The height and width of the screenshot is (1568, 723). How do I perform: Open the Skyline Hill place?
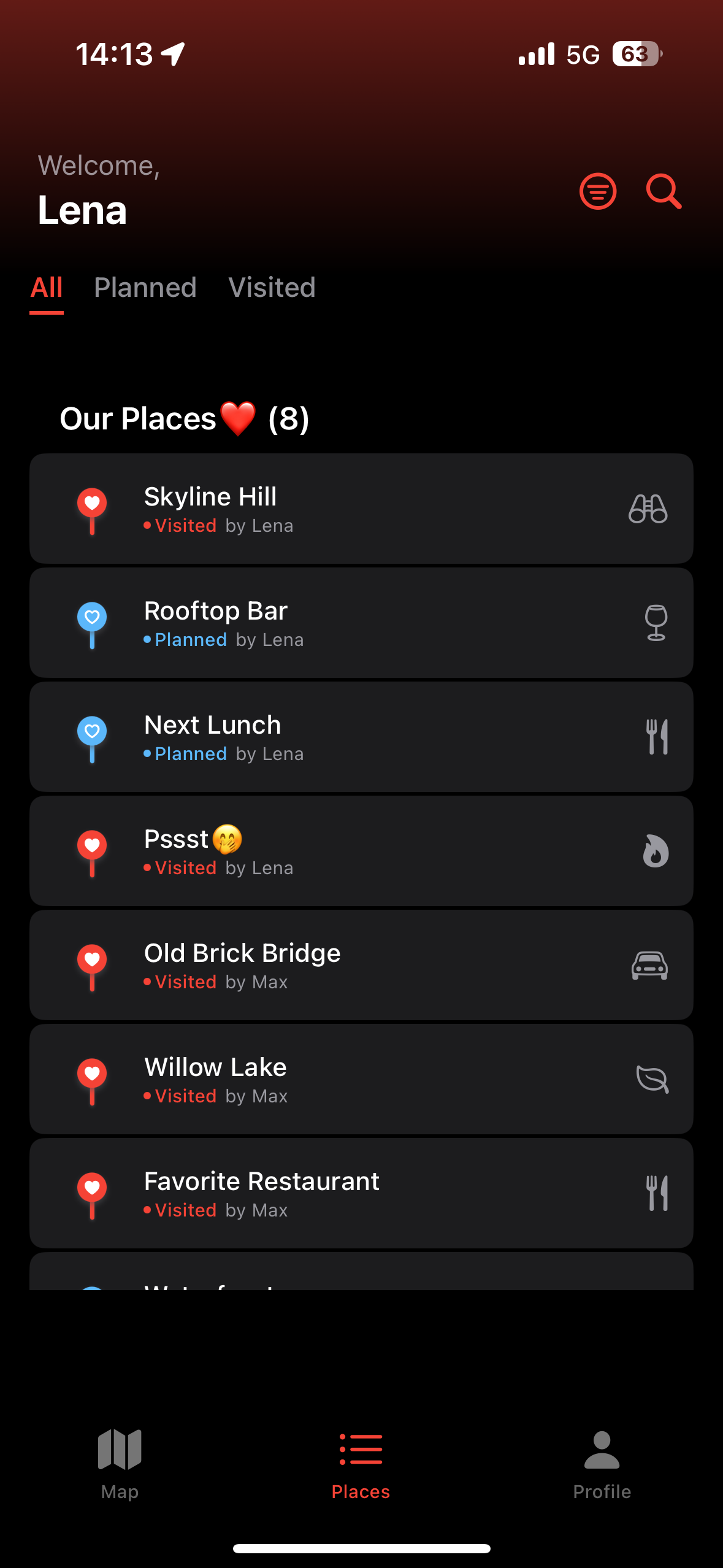pyautogui.click(x=361, y=509)
